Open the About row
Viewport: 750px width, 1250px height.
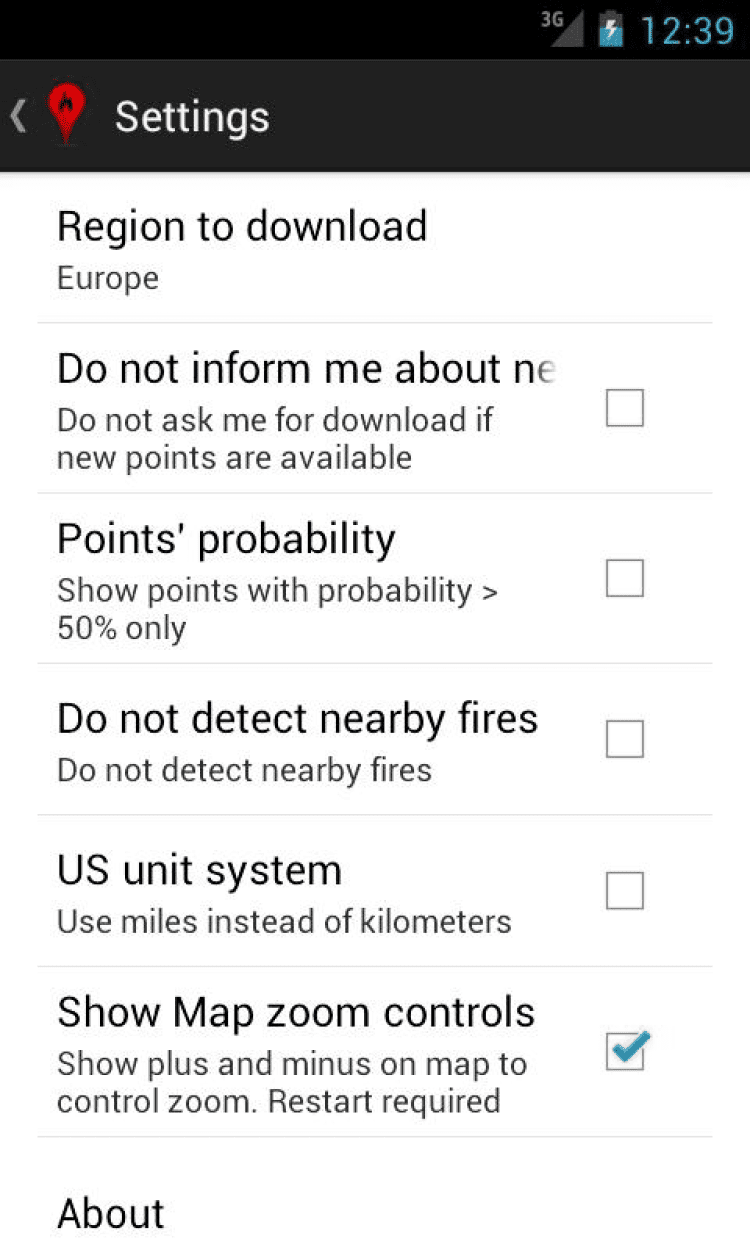click(374, 1212)
